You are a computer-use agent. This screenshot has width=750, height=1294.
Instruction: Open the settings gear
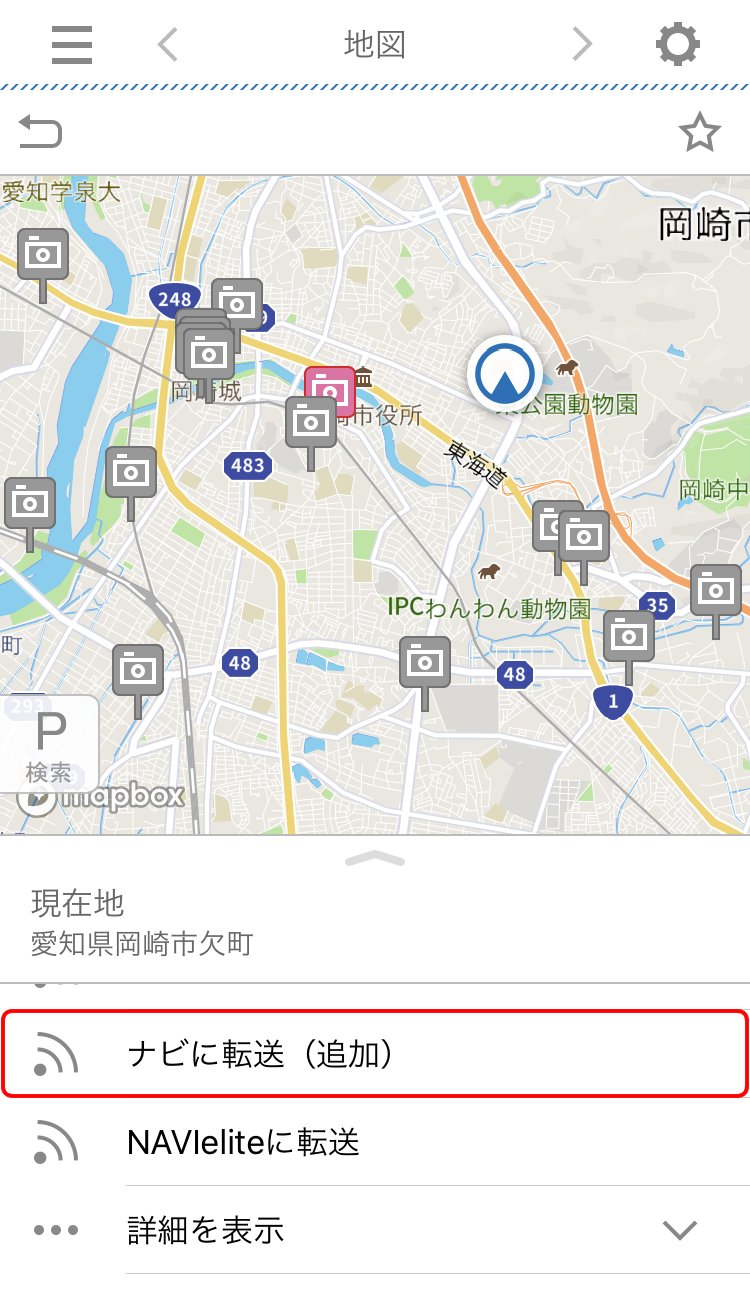[x=677, y=44]
